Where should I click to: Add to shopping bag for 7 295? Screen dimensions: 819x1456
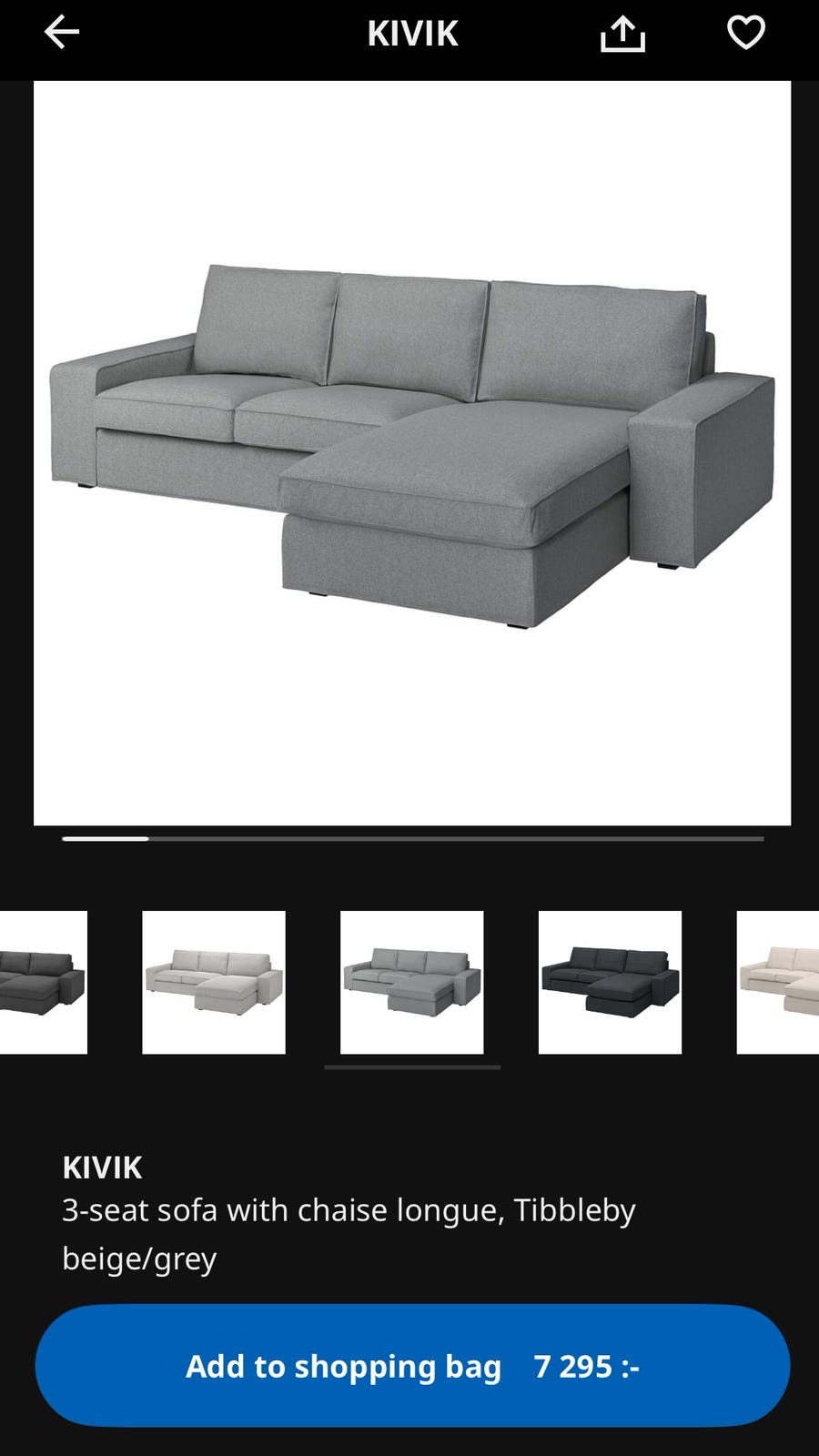pyautogui.click(x=411, y=1365)
